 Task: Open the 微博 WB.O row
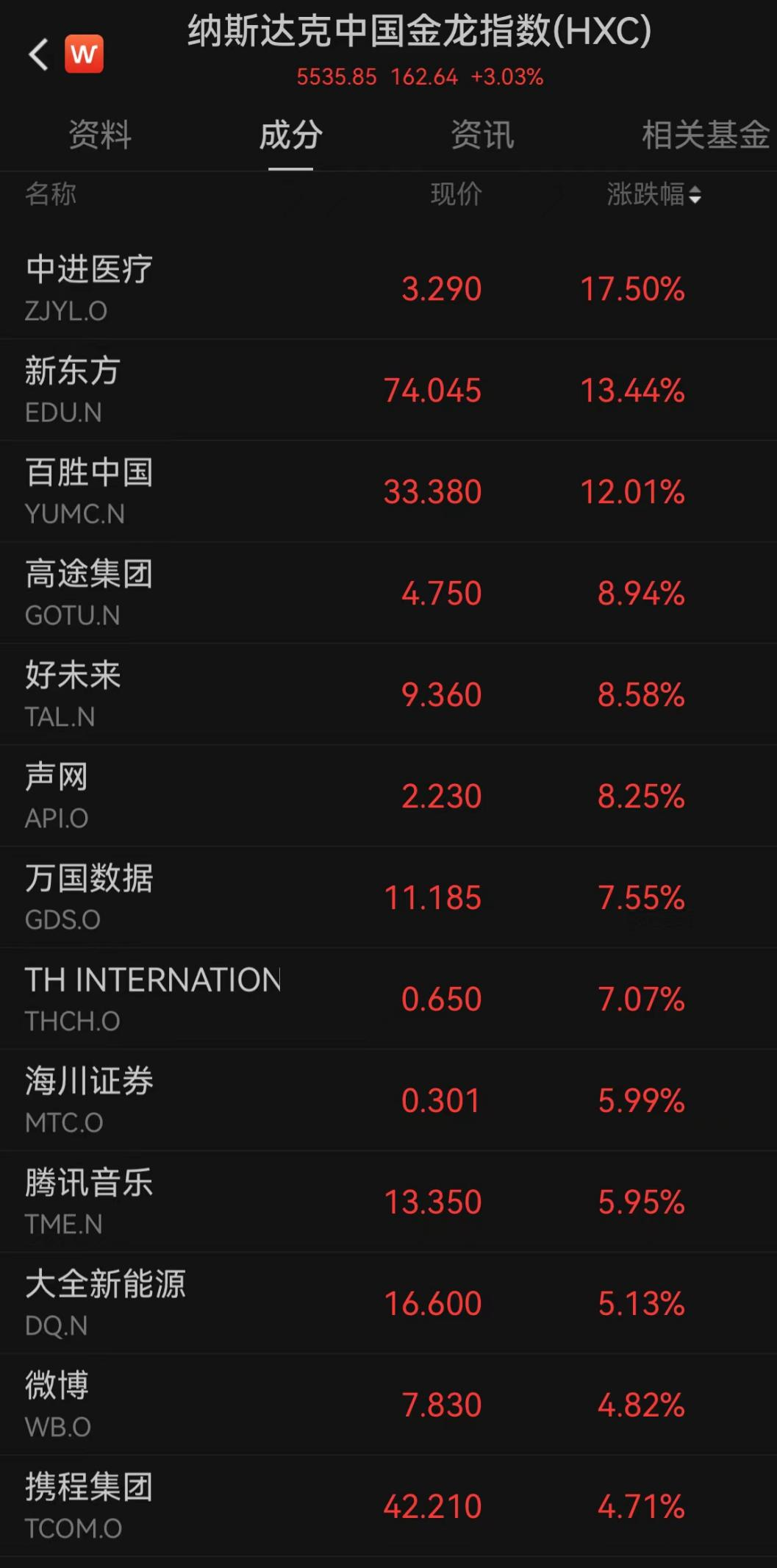point(388,1405)
